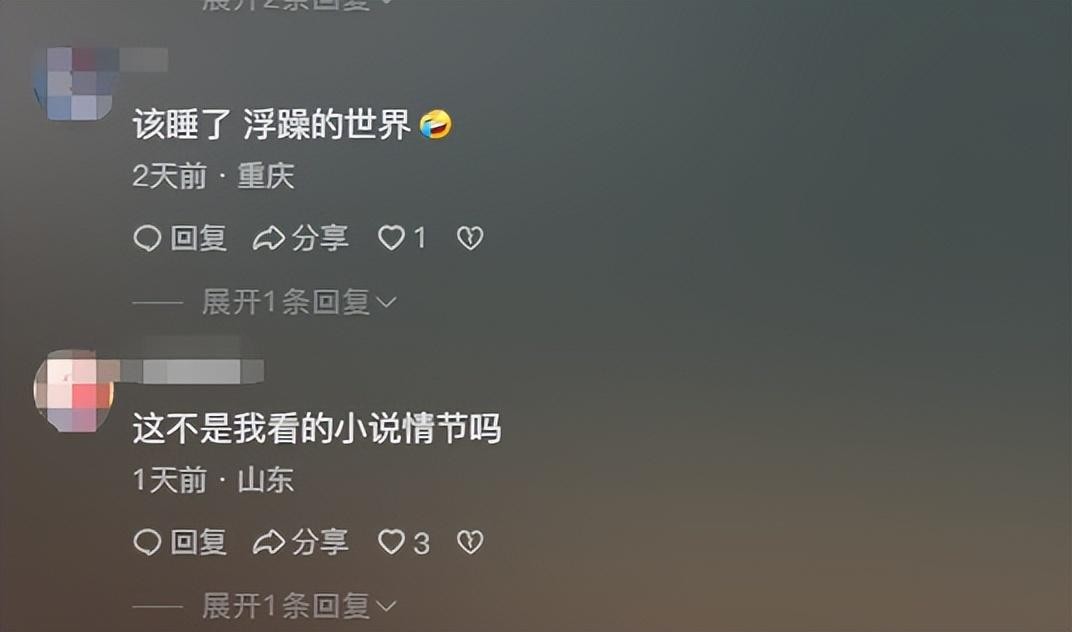Open the avatar of the 山东 commenter

tap(73, 390)
